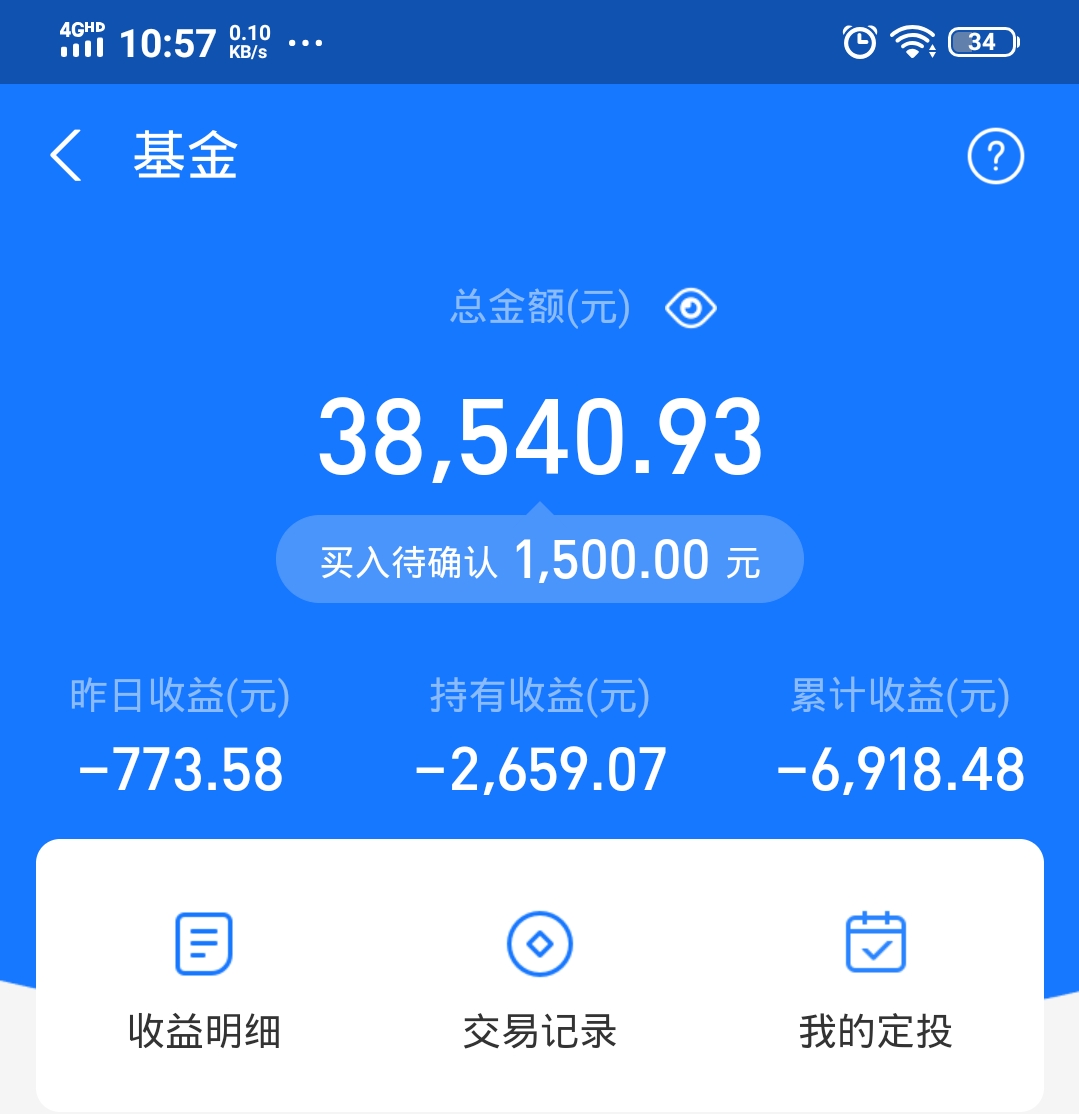Open the 交易记录 transaction record icon
The width and height of the screenshot is (1079, 1114).
tap(539, 943)
